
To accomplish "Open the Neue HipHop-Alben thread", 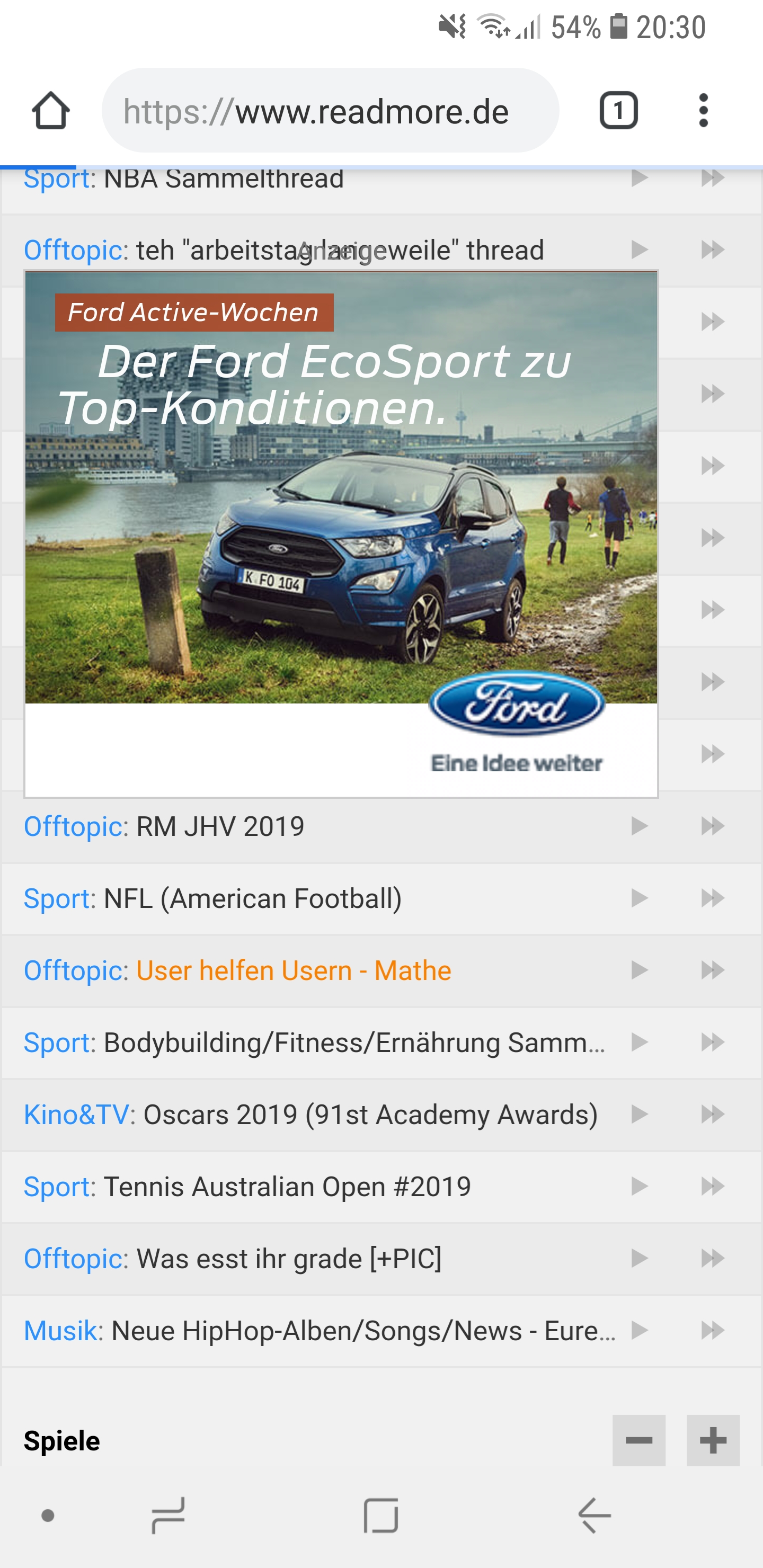I will tap(363, 1331).
